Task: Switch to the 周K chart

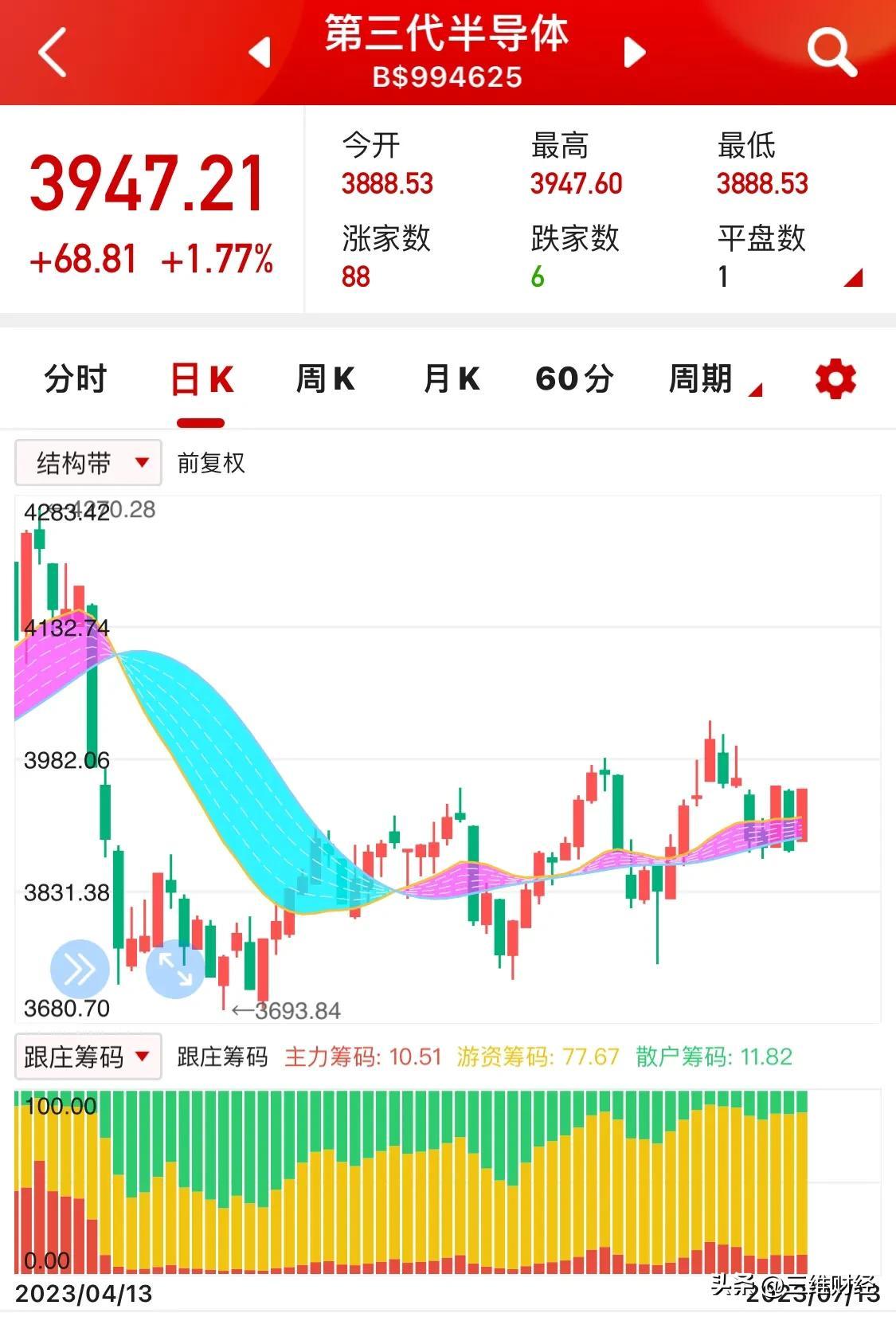Action: 325,379
